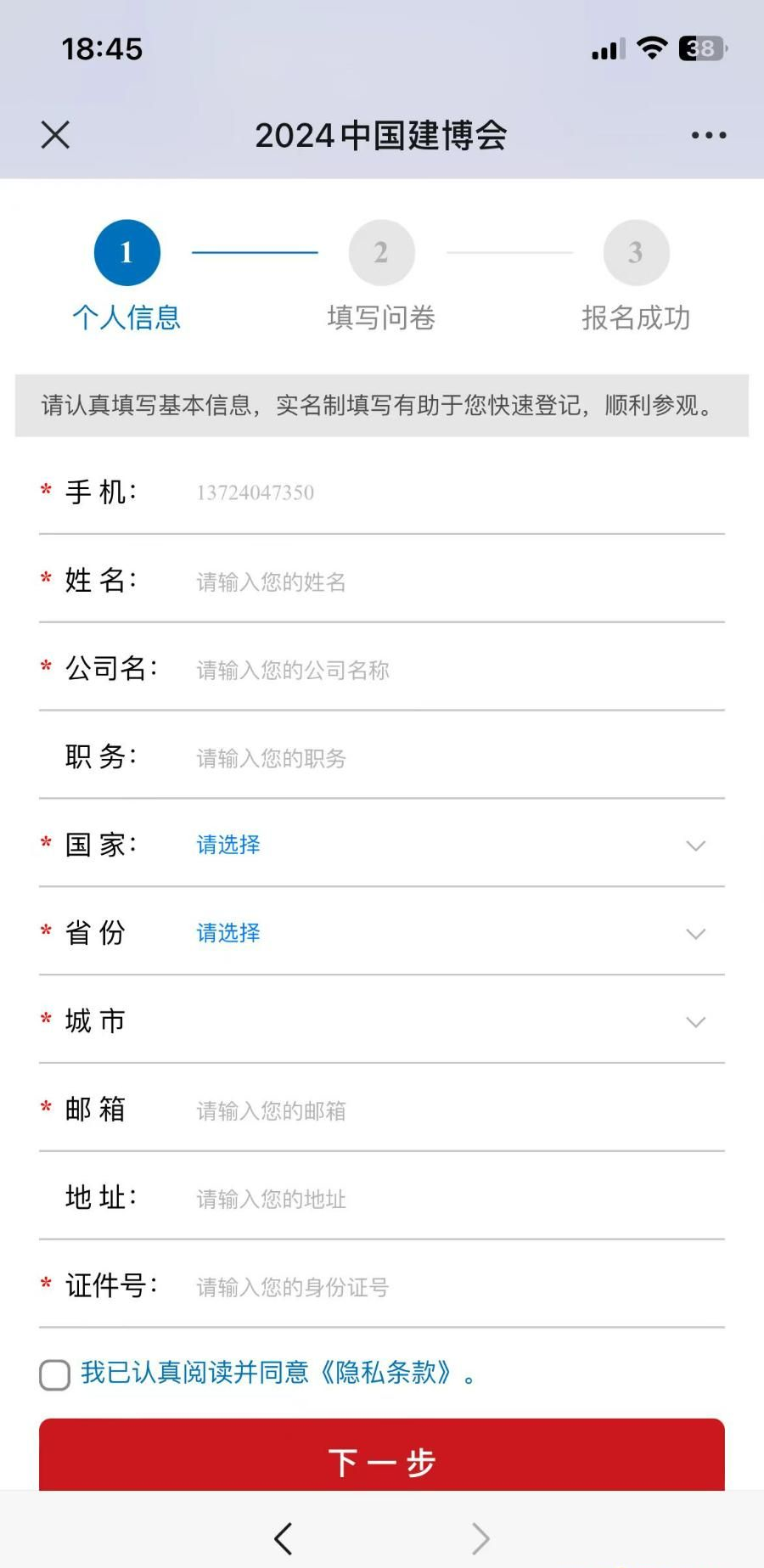Tap the 证件号 ID number field
The image size is (764, 1568).
tap(458, 1287)
